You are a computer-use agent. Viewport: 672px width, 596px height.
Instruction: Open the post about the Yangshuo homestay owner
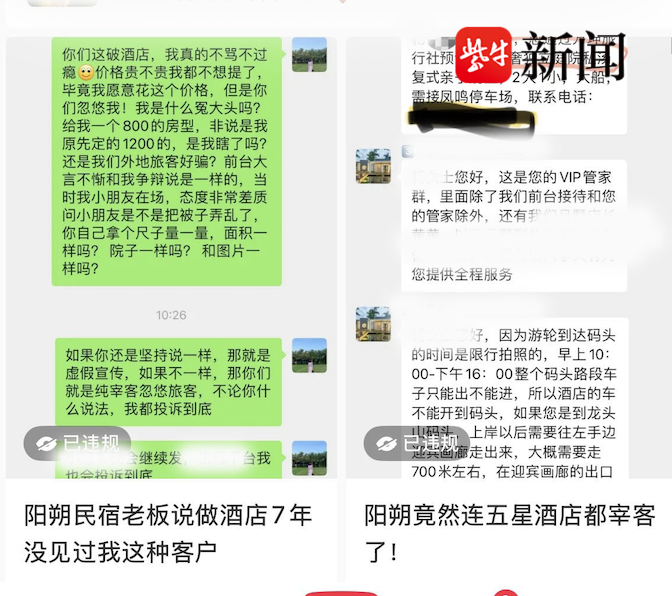[x=168, y=532]
